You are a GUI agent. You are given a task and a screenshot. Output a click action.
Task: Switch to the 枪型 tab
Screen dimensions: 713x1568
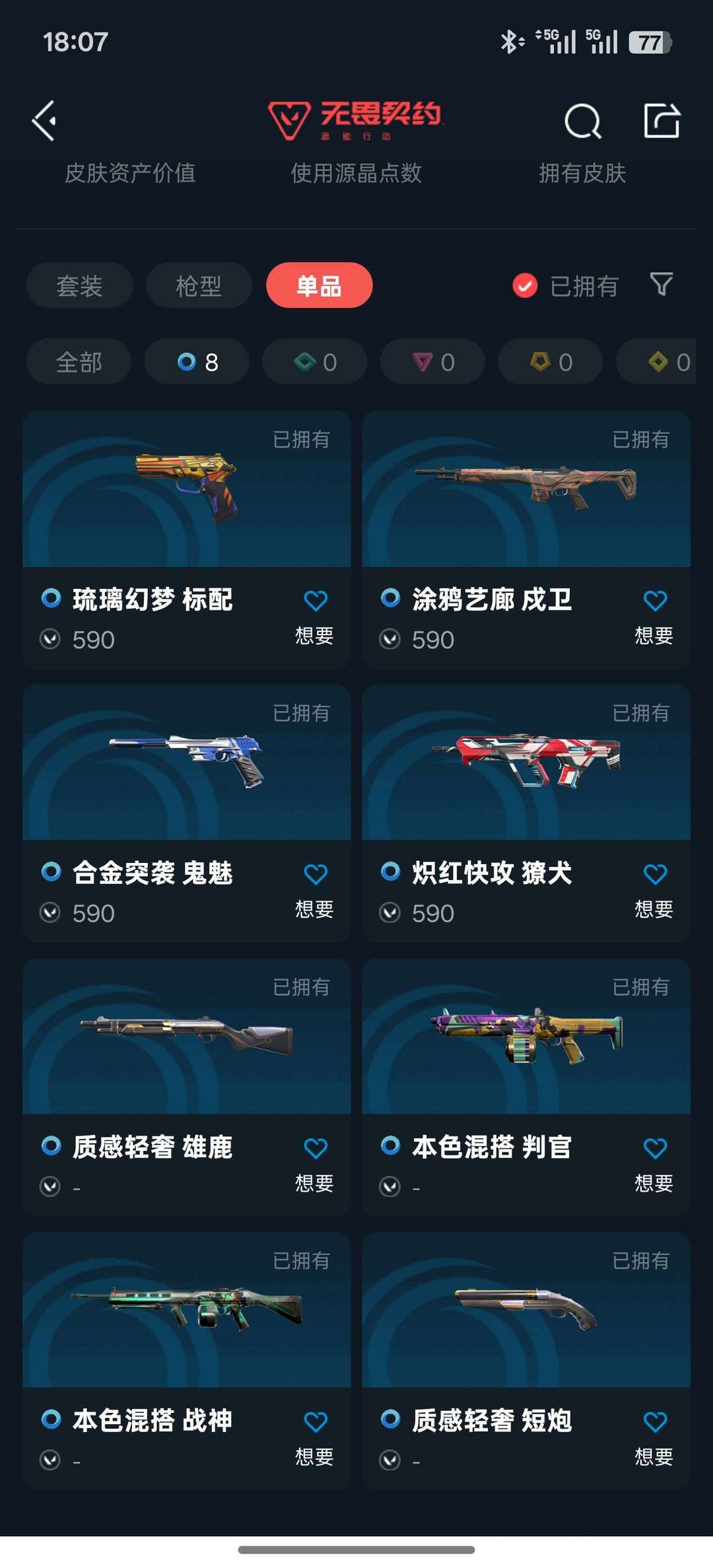coord(197,285)
